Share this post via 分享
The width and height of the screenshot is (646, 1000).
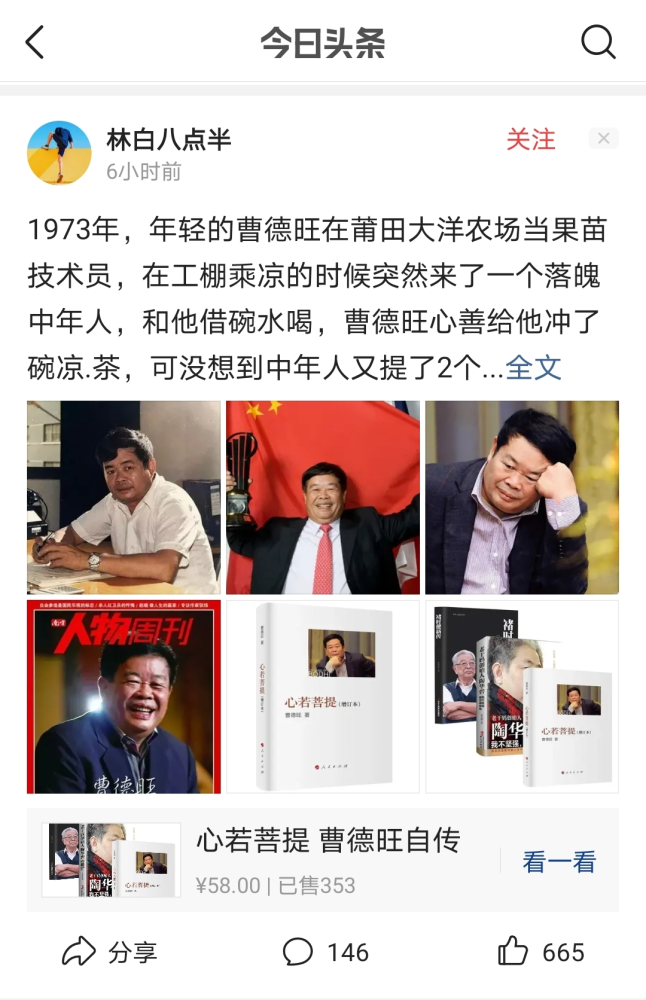pyautogui.click(x=110, y=952)
